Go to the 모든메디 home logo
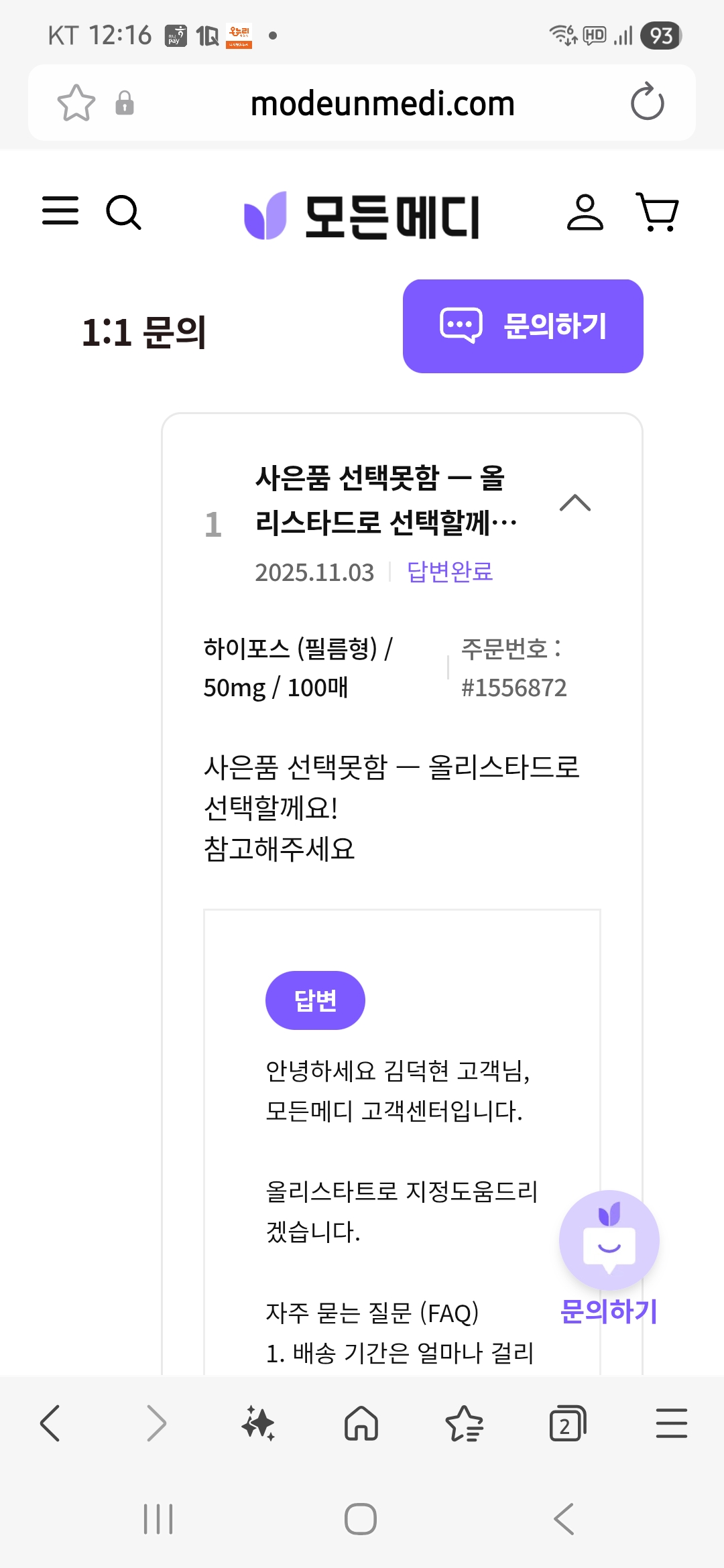 362,216
